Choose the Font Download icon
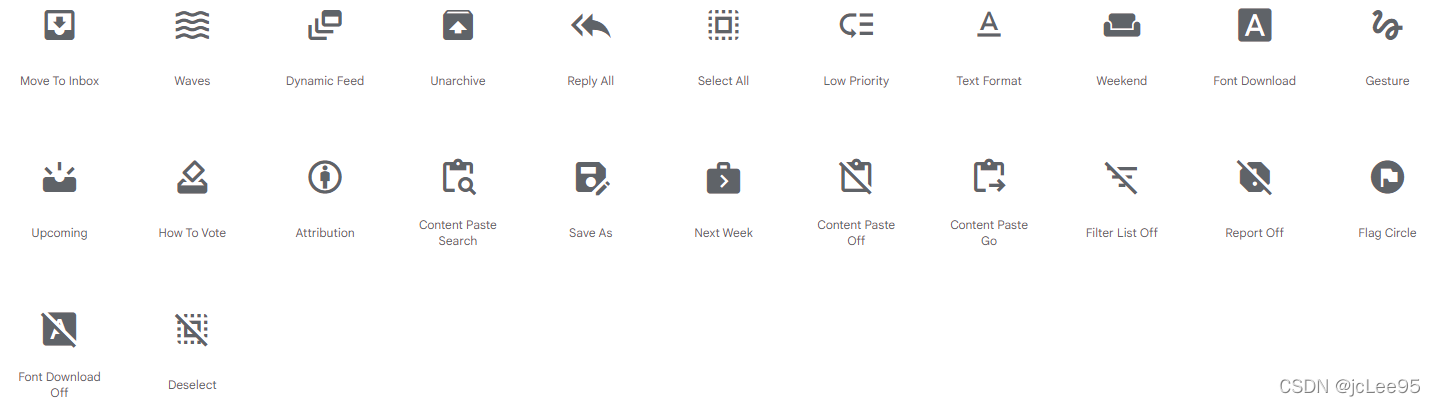The height and width of the screenshot is (406, 1436). pos(1254,26)
